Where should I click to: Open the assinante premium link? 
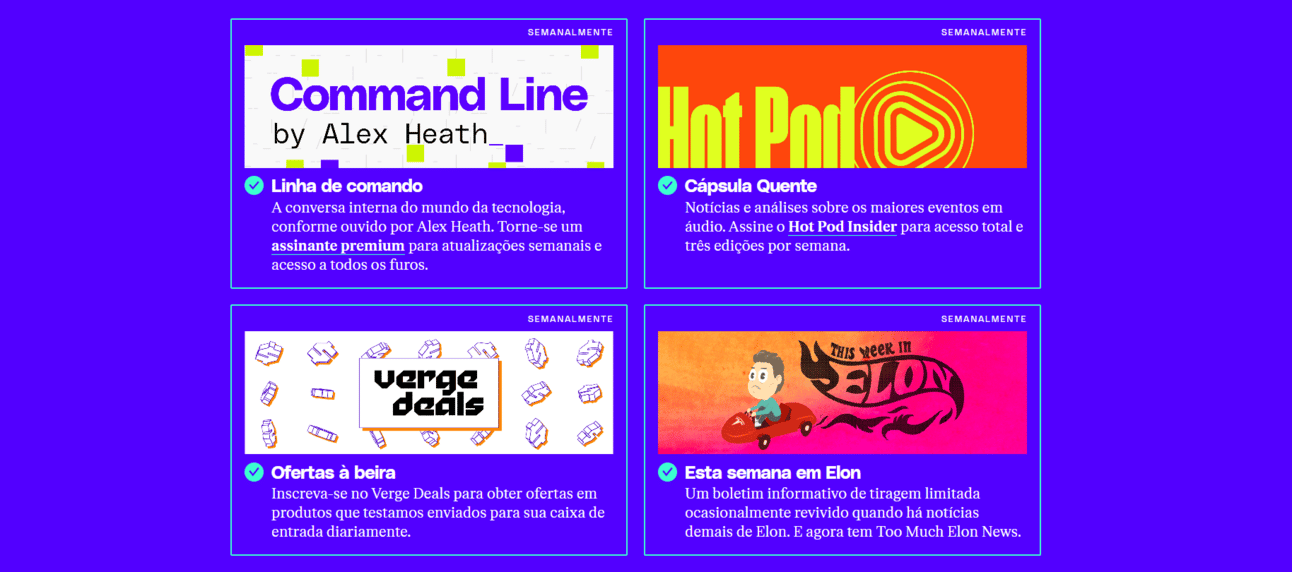coord(338,246)
